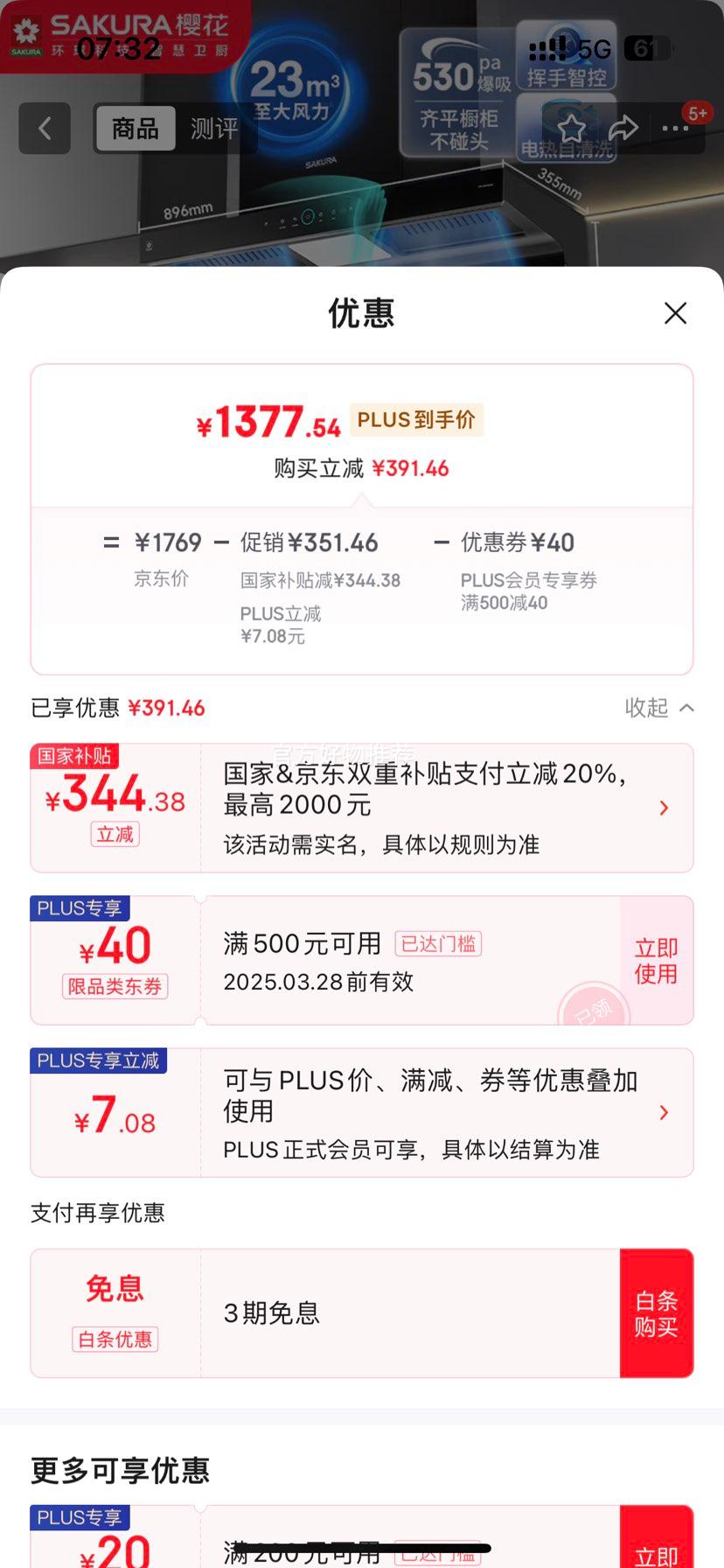Click the 白条优惠 badge under 免息

pos(115,1340)
